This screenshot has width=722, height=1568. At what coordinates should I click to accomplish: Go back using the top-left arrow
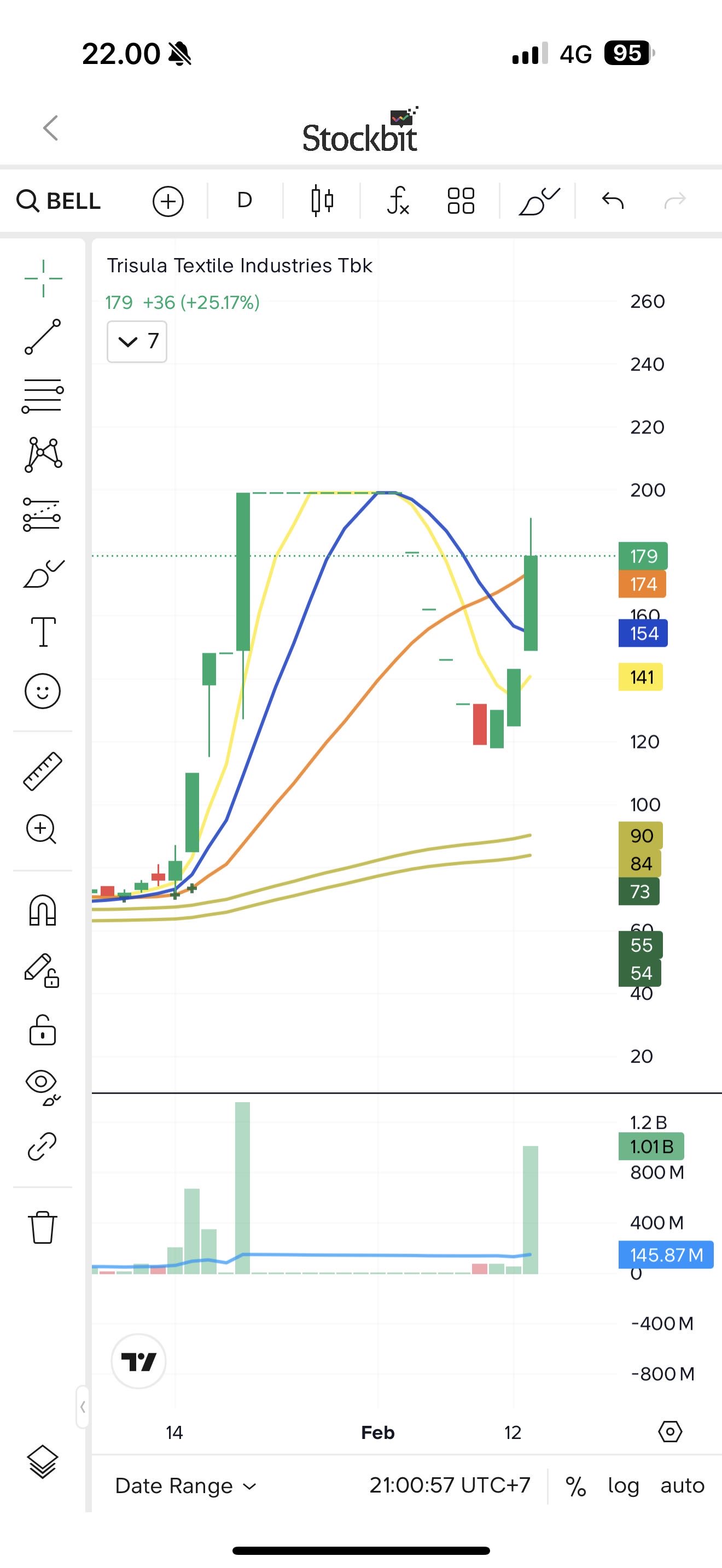(51, 128)
